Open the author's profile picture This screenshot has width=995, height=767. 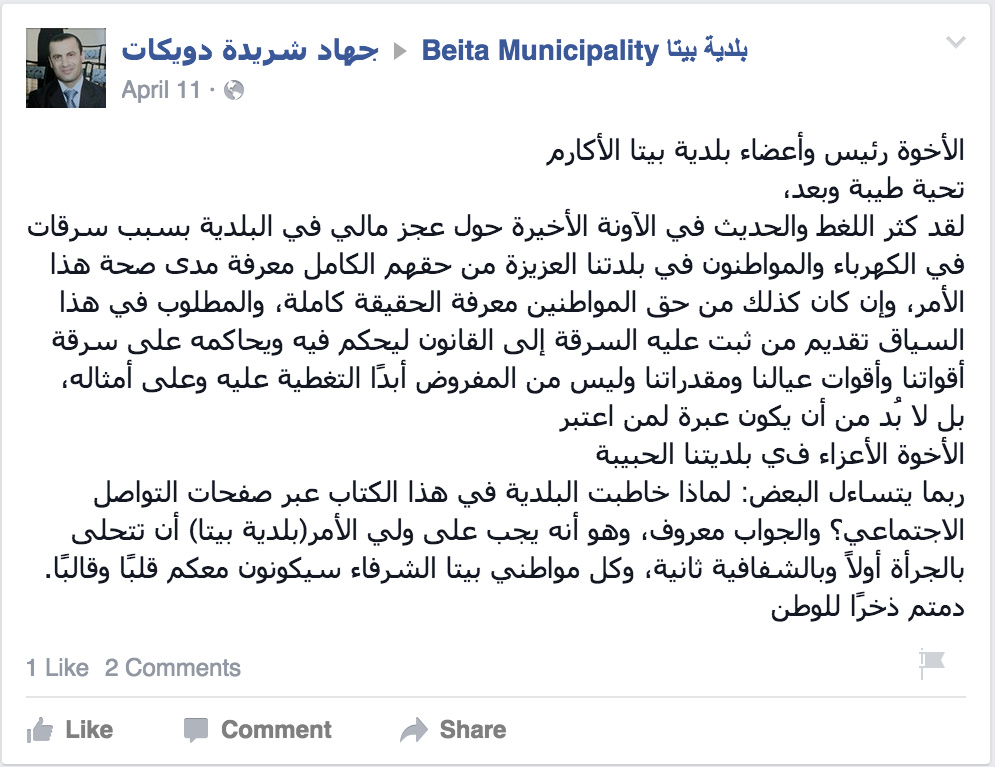(x=65, y=68)
